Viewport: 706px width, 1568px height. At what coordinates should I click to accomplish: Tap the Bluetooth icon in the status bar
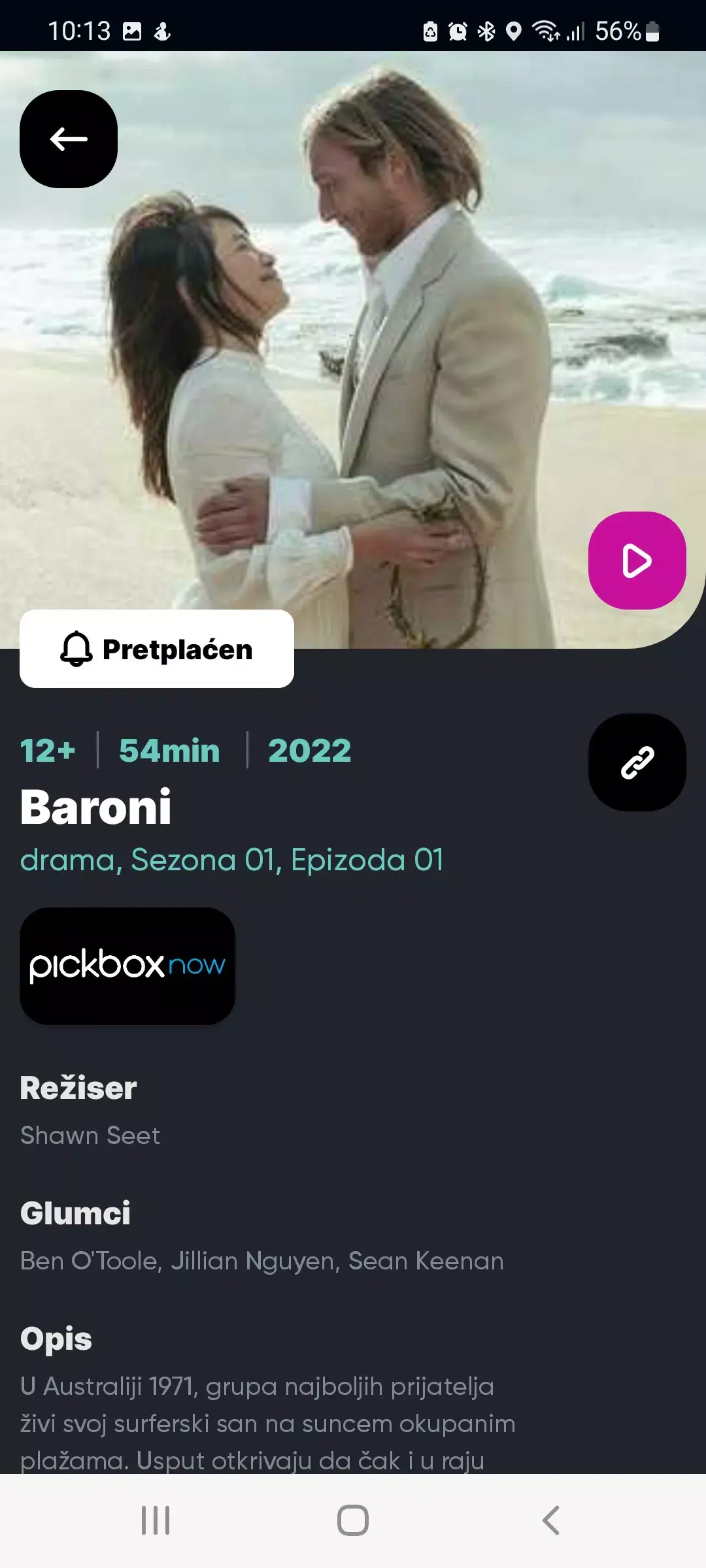485,31
